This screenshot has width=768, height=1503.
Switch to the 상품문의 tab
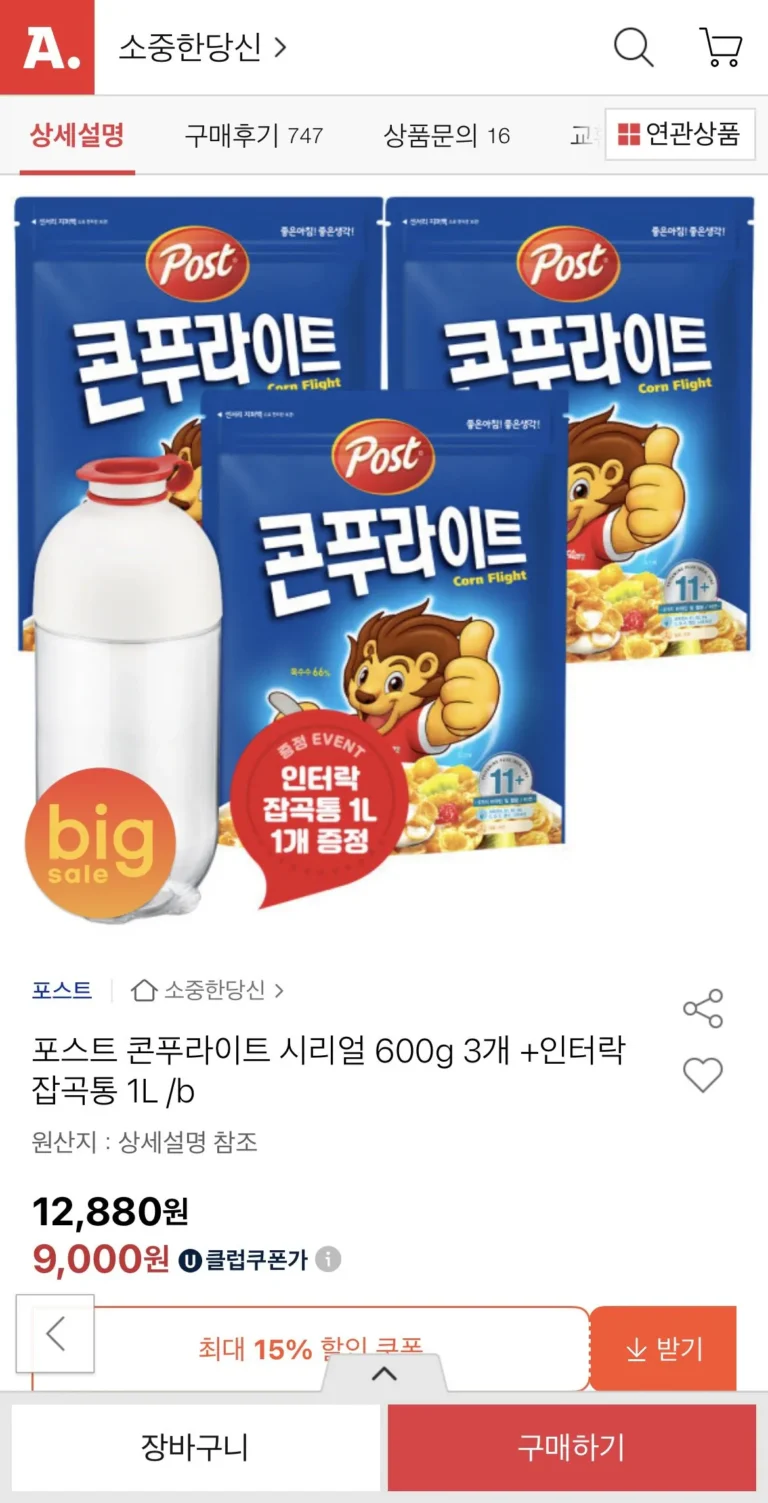point(446,135)
